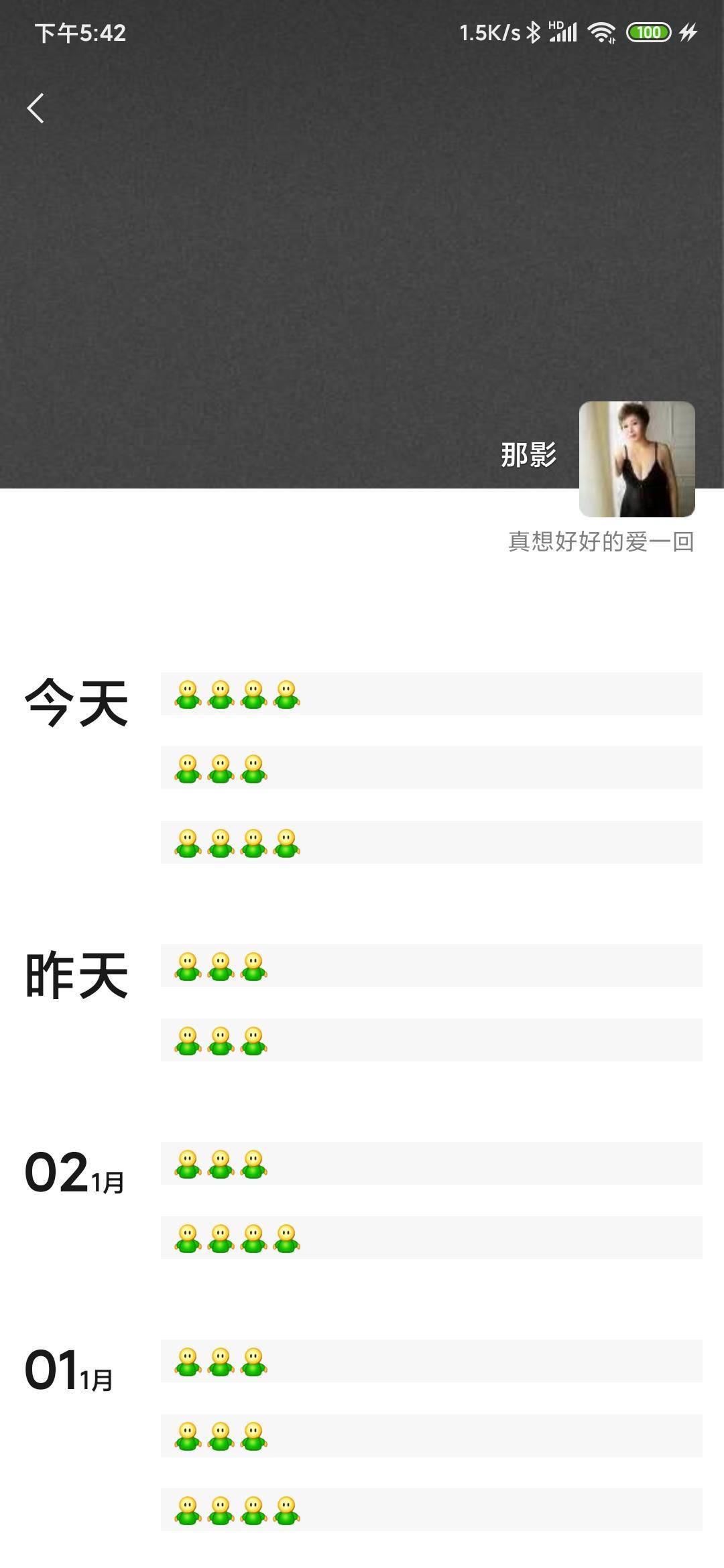
Task: Open today's post with three emojis
Action: coord(430,768)
